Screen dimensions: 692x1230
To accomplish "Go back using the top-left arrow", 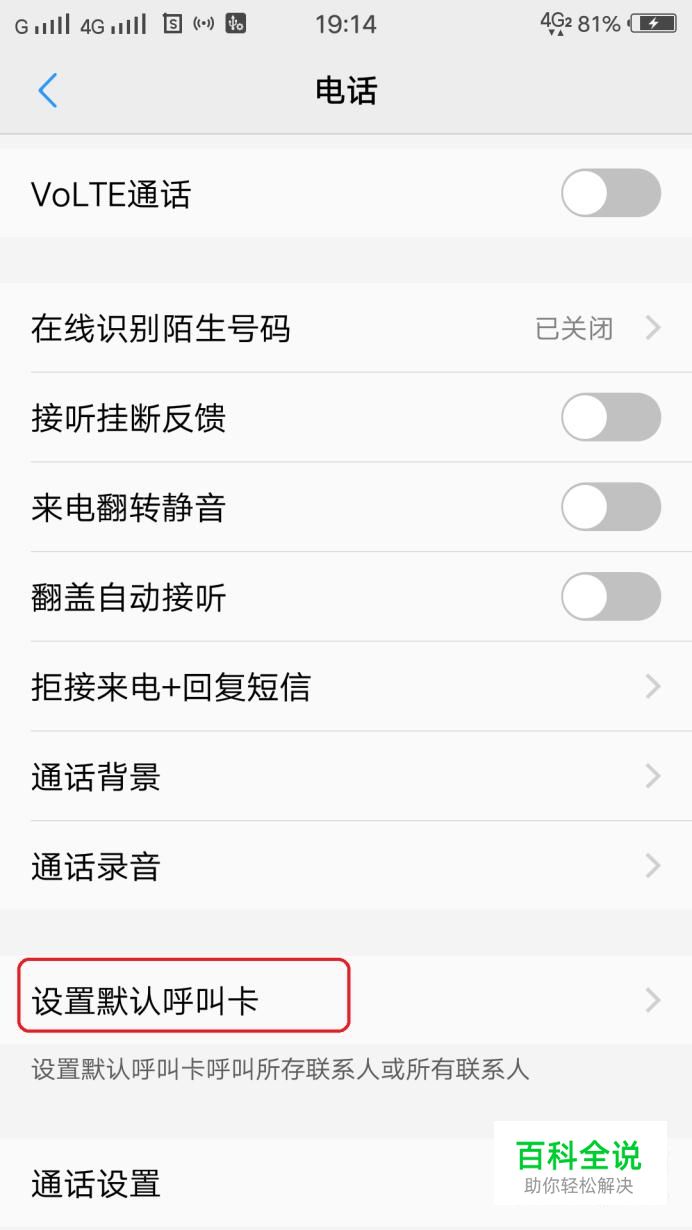I will (x=48, y=91).
